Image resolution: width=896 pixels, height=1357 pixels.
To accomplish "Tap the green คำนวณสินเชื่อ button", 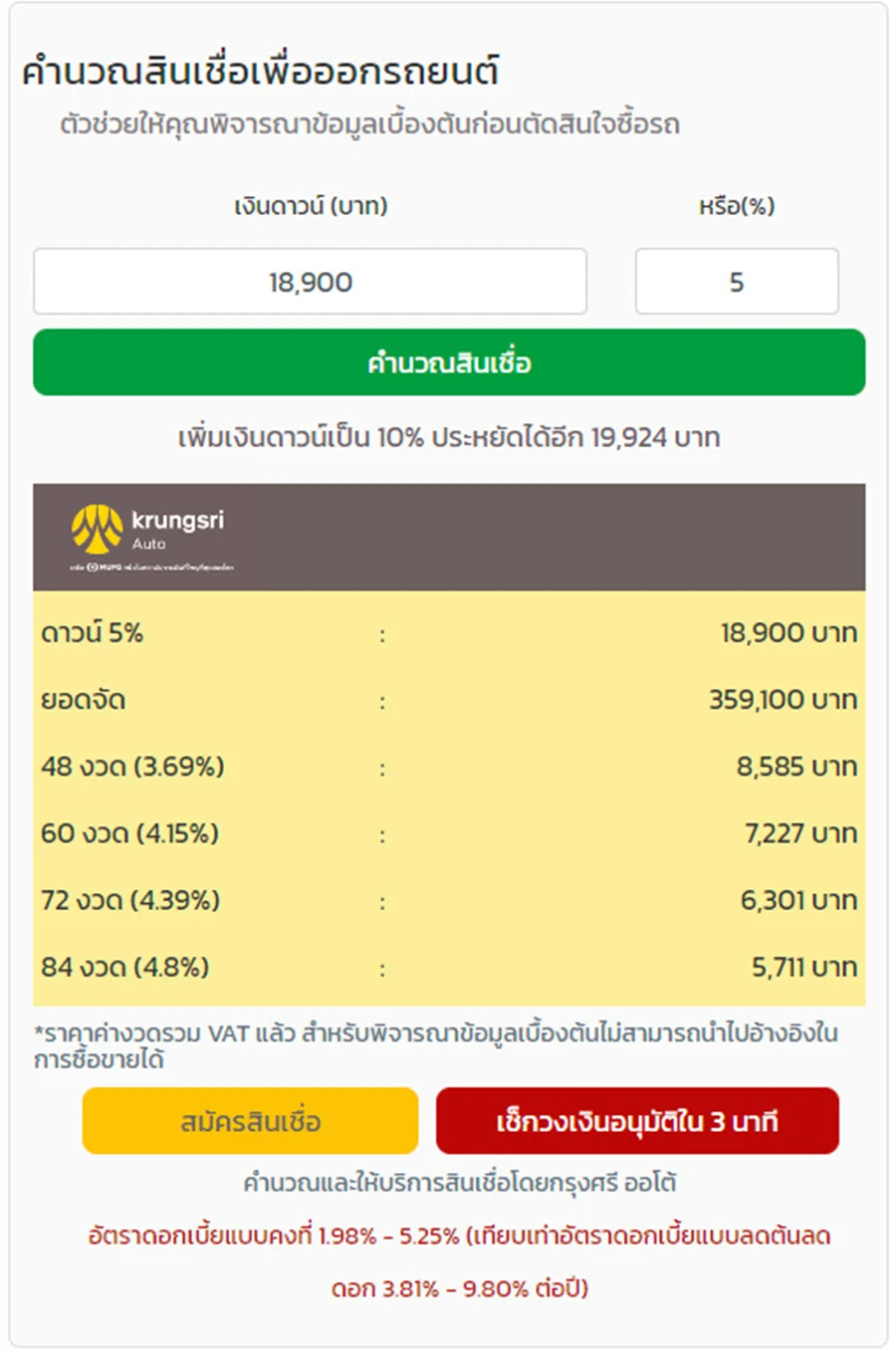I will (x=449, y=362).
